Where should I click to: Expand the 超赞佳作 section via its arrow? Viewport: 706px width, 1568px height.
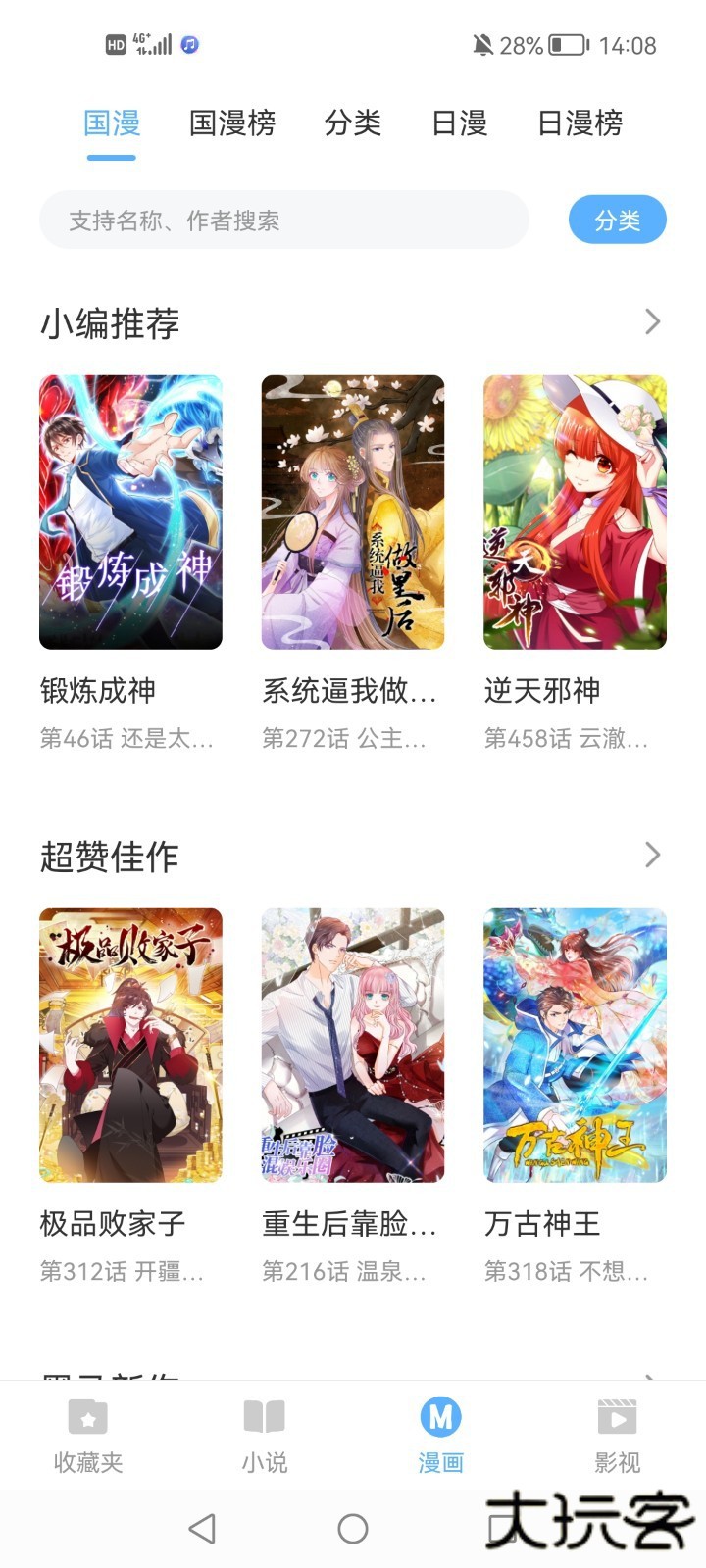652,854
